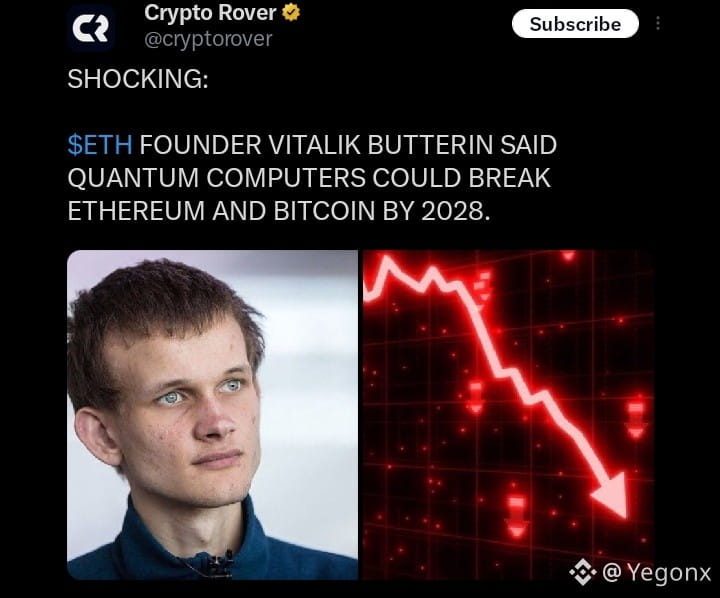Tap the Subscribe button
Viewport: 720px width, 598px height.
coord(574,24)
